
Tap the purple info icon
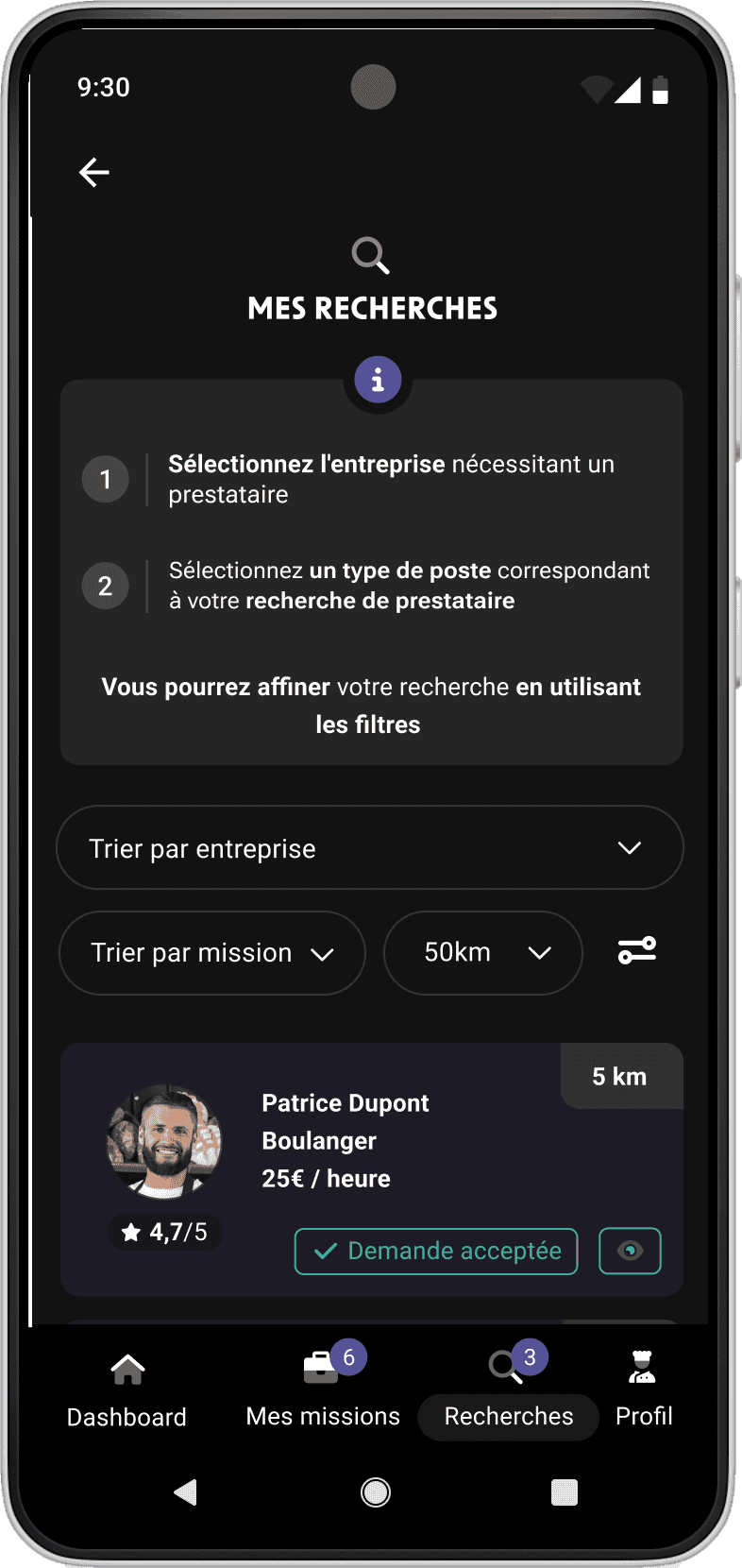coord(378,381)
